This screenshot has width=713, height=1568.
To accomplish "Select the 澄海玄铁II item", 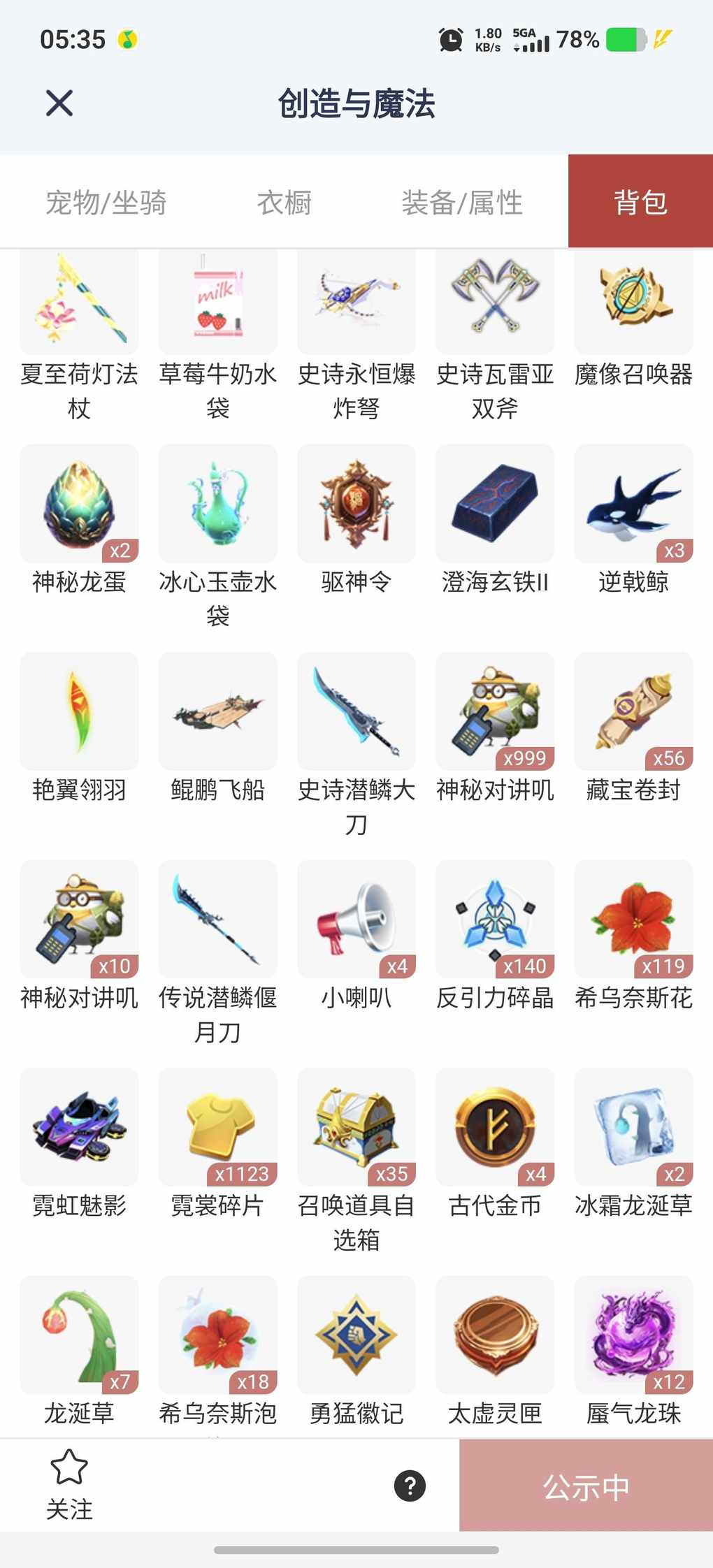I will coord(495,504).
